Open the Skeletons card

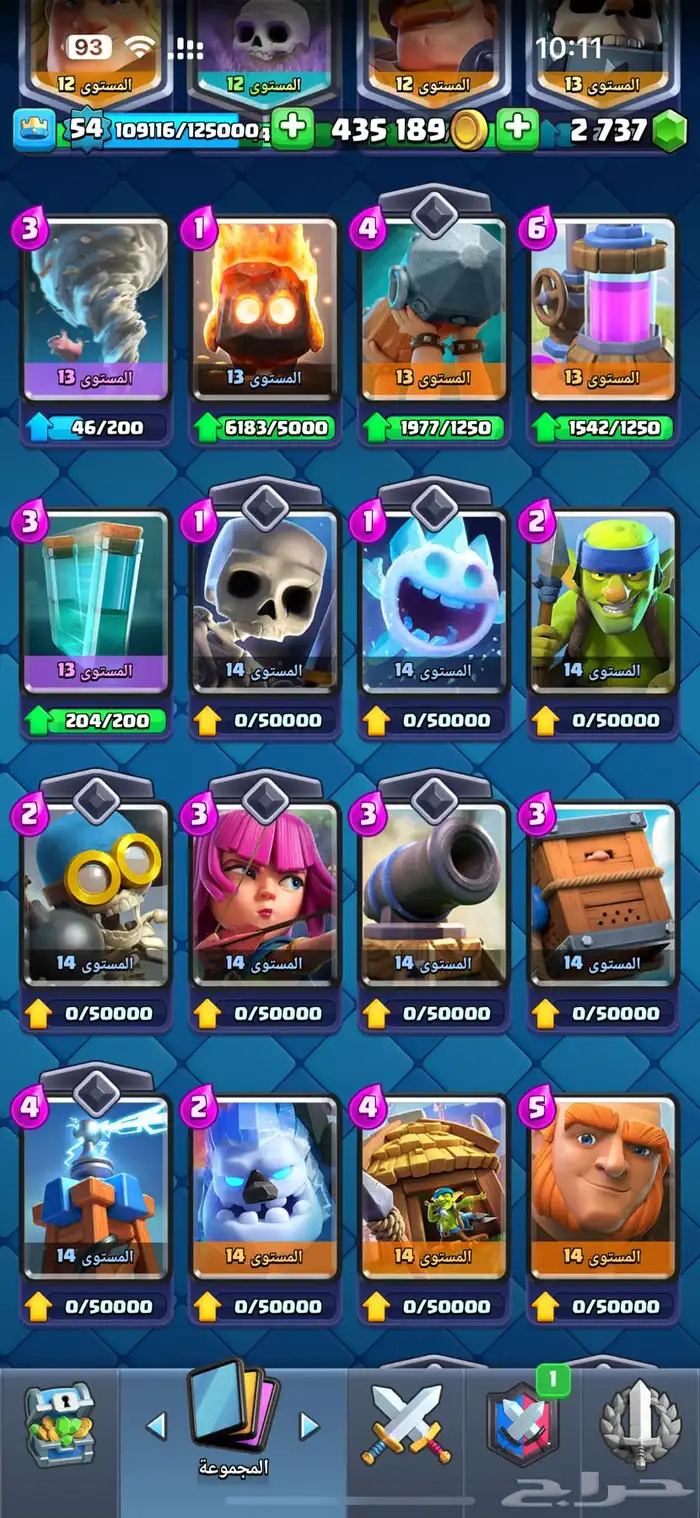264,606
